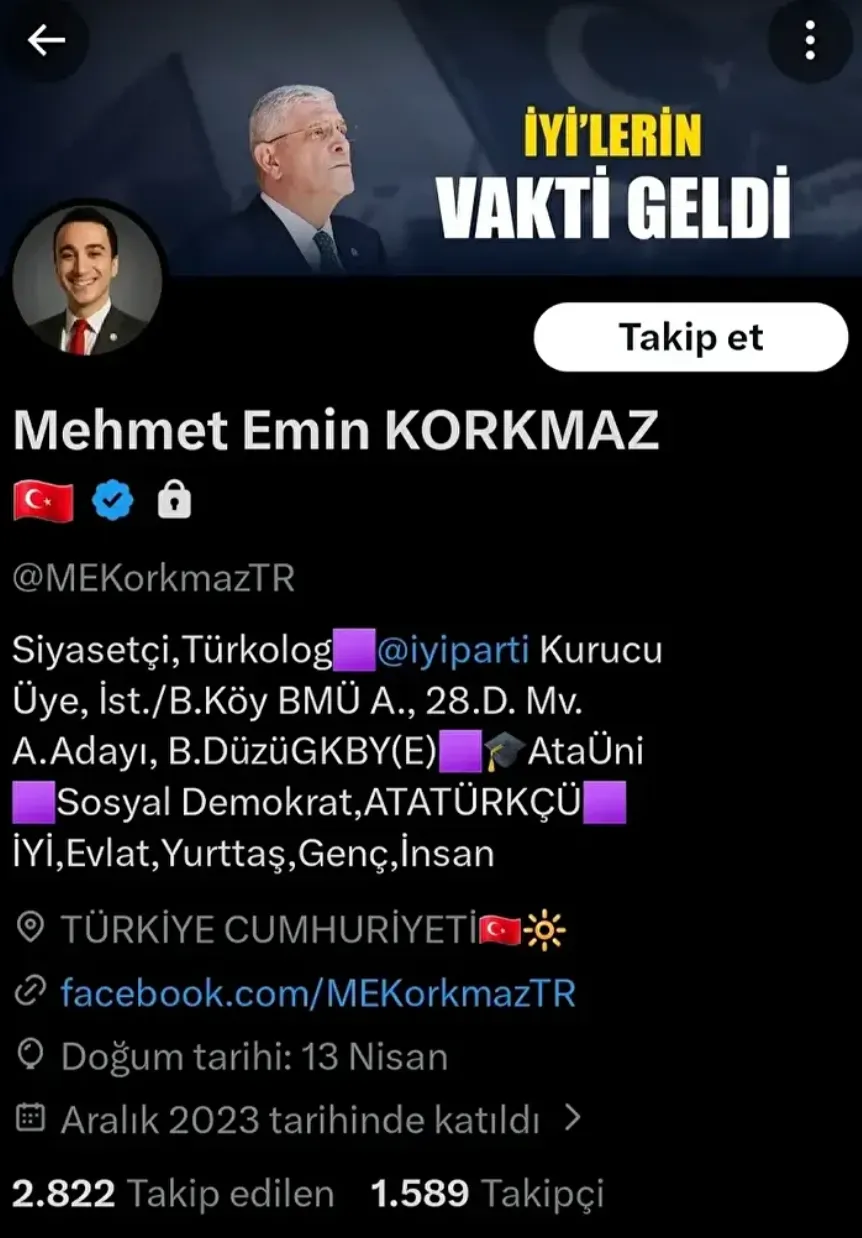
Task: Click the link chain icon before facebook link
Action: point(30,993)
